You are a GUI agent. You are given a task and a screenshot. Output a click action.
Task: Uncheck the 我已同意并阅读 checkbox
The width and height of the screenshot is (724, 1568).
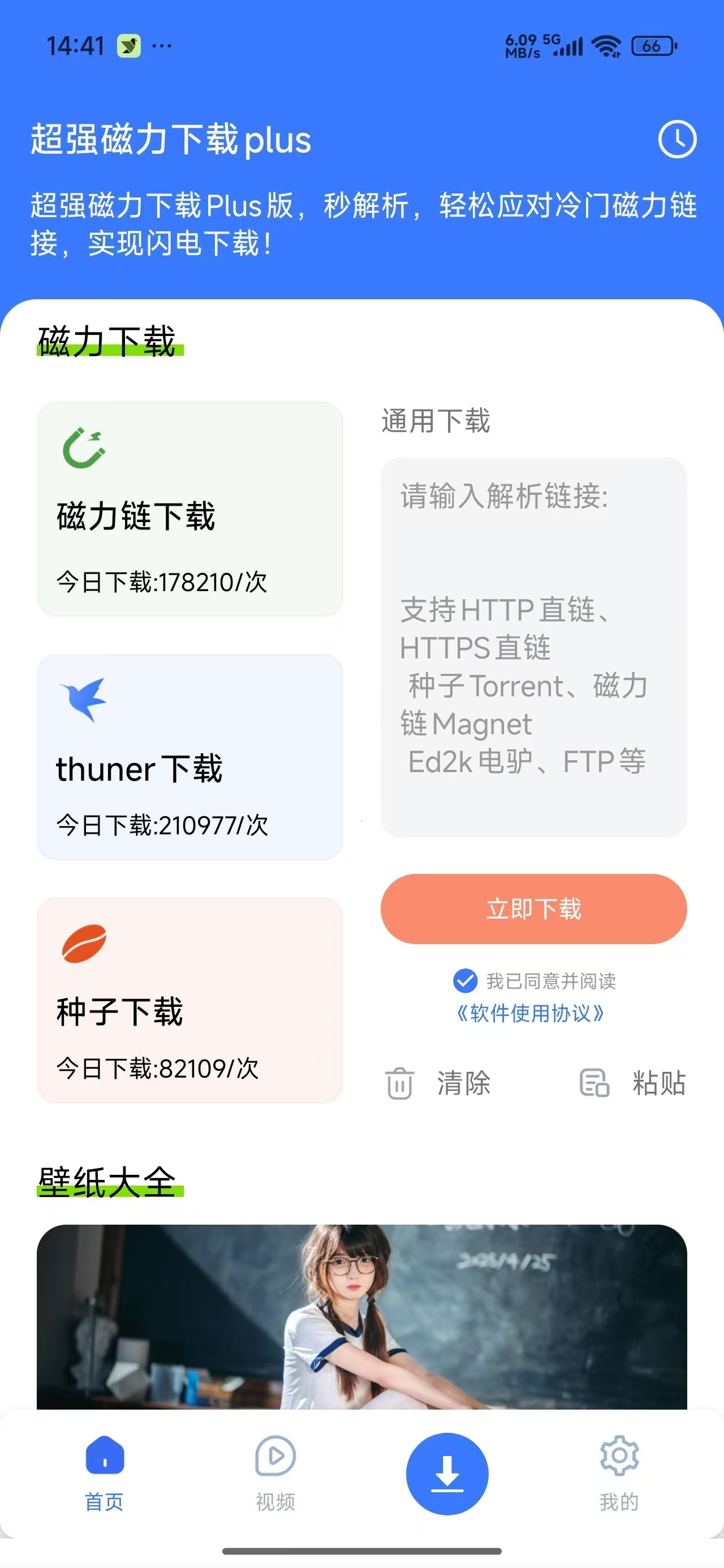tap(465, 980)
